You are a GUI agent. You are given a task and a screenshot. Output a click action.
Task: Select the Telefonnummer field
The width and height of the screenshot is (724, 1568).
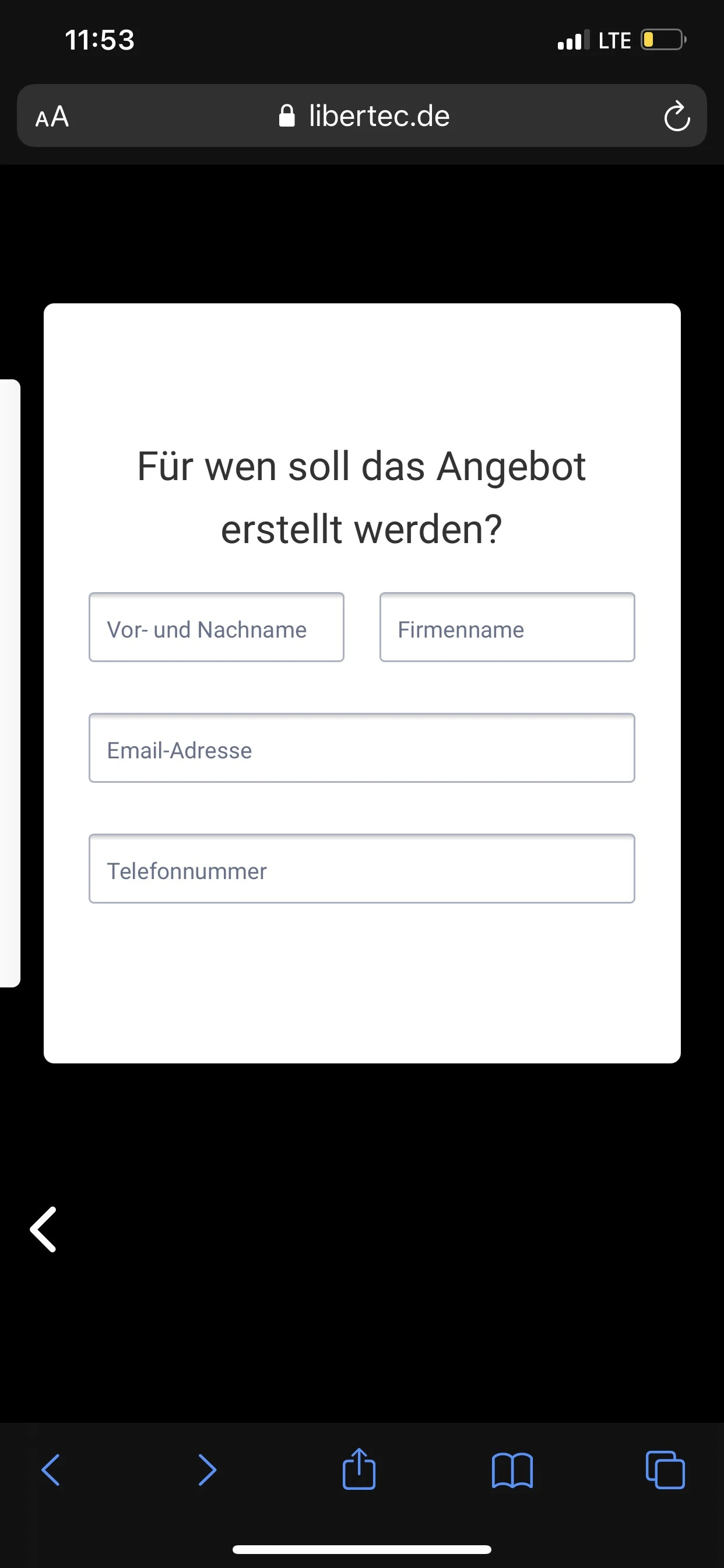(362, 869)
